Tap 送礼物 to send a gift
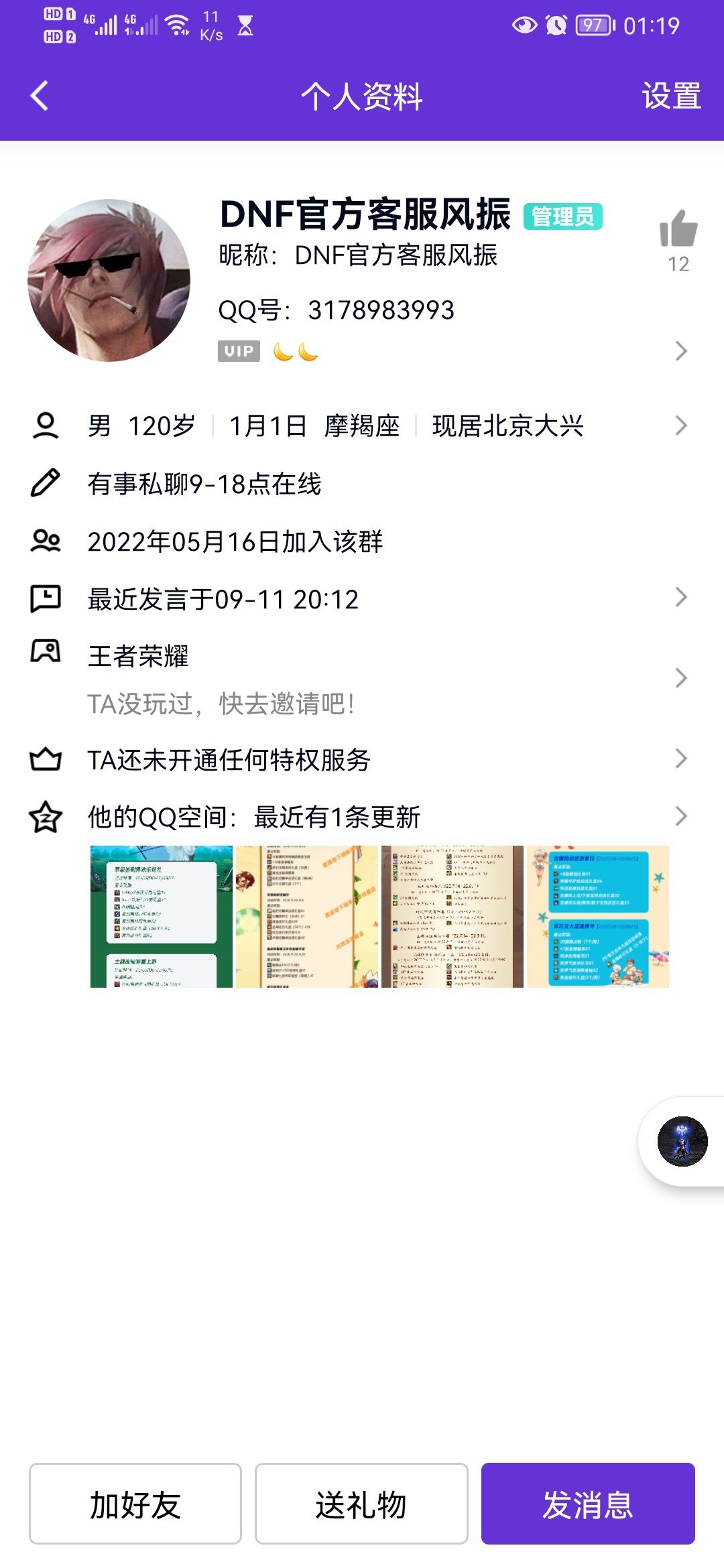The width and height of the screenshot is (724, 1568). click(x=361, y=1504)
